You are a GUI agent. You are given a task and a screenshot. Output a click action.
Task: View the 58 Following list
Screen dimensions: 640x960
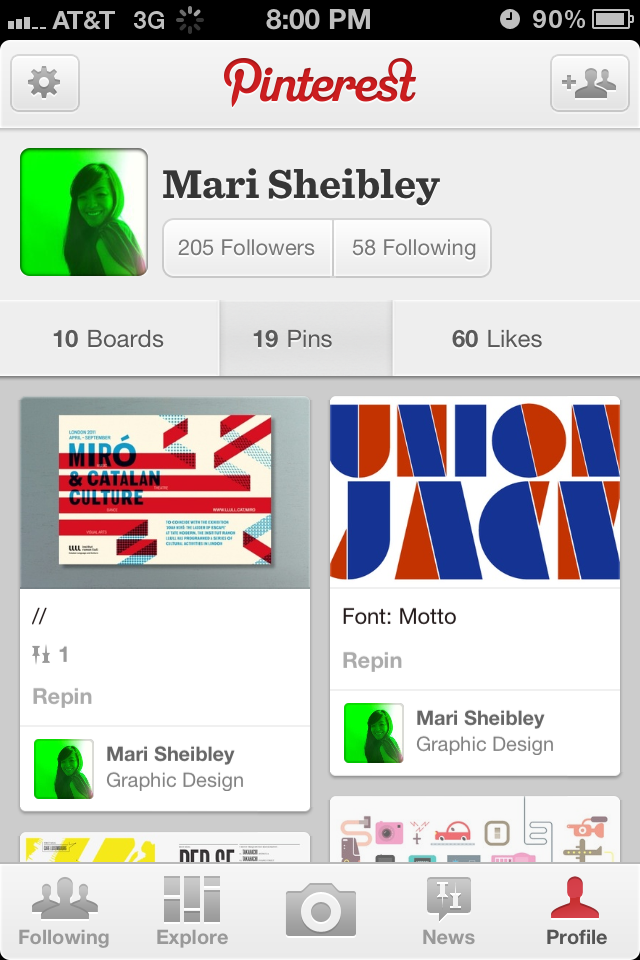pos(413,248)
